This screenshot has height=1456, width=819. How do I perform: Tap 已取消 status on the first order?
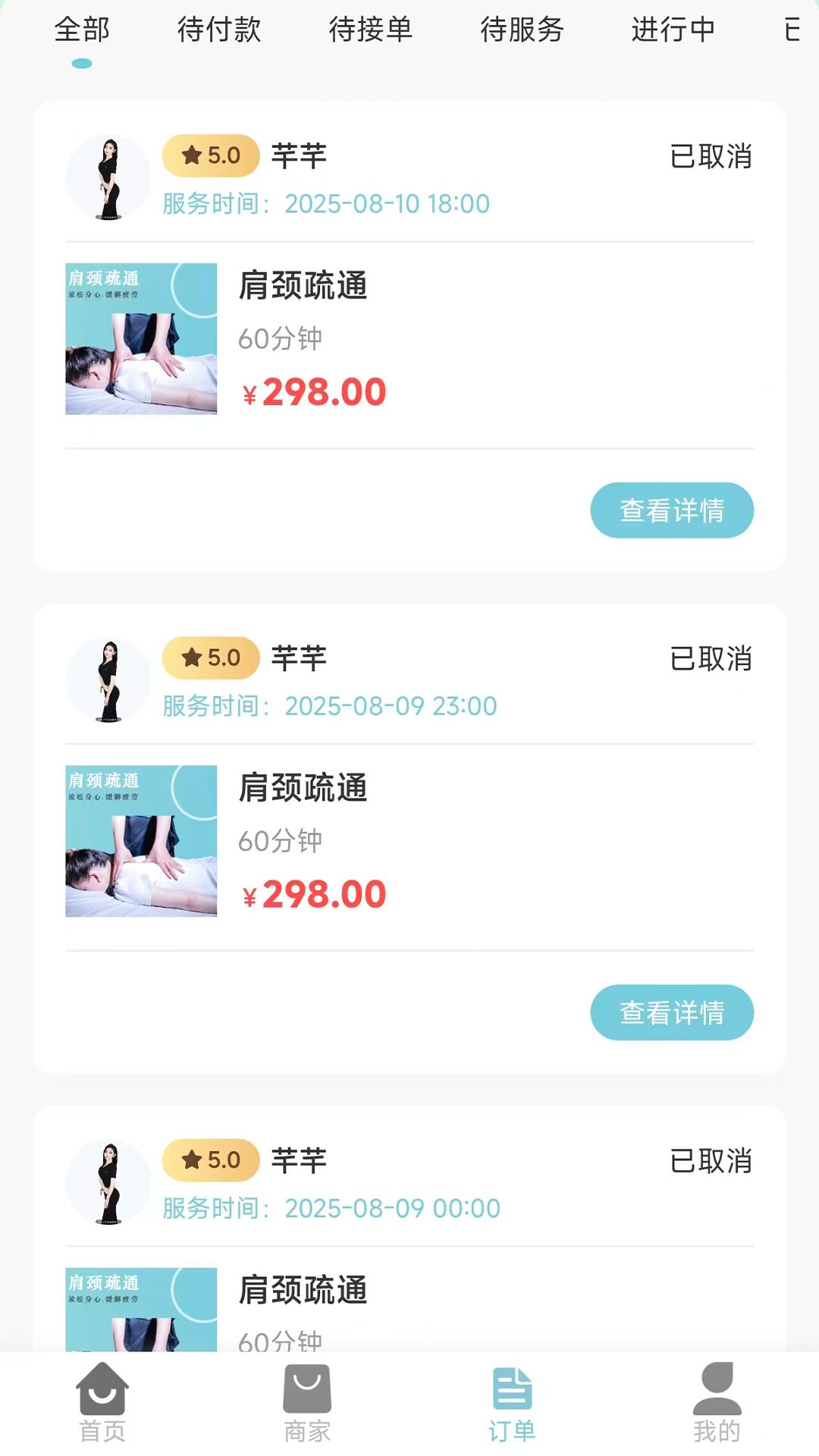point(711,155)
